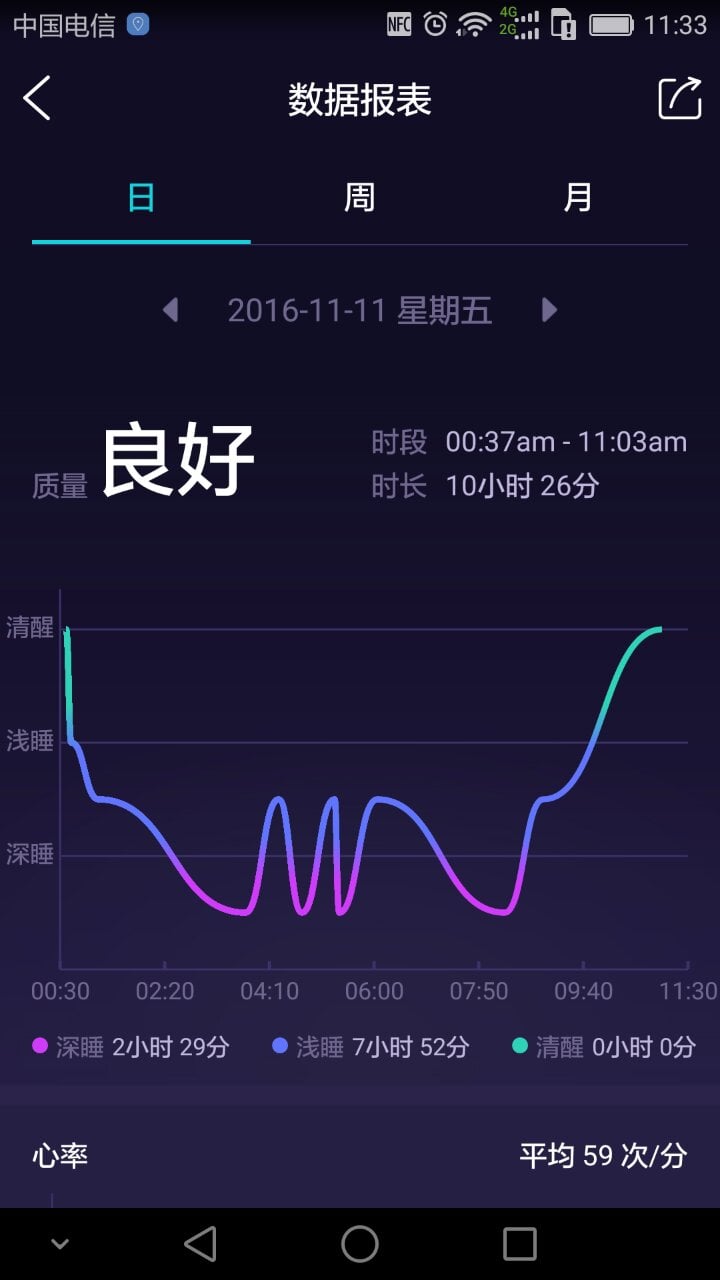Tap the system home button

click(x=360, y=1244)
